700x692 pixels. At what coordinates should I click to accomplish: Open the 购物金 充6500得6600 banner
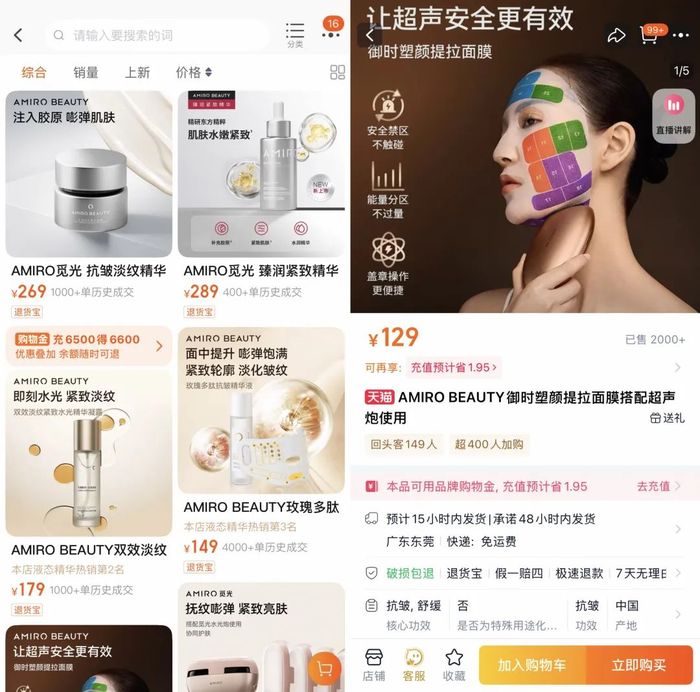tap(88, 347)
